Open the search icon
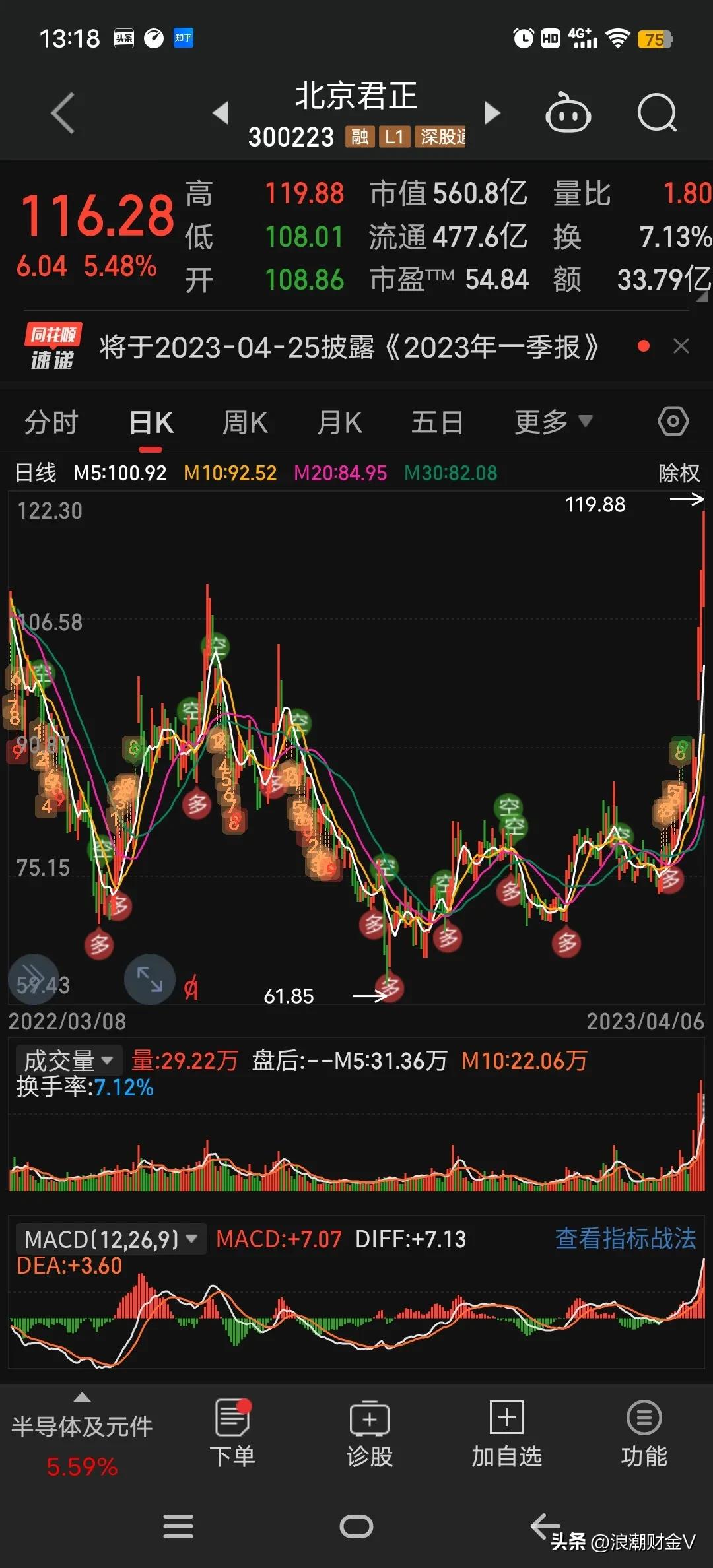 coord(657,114)
